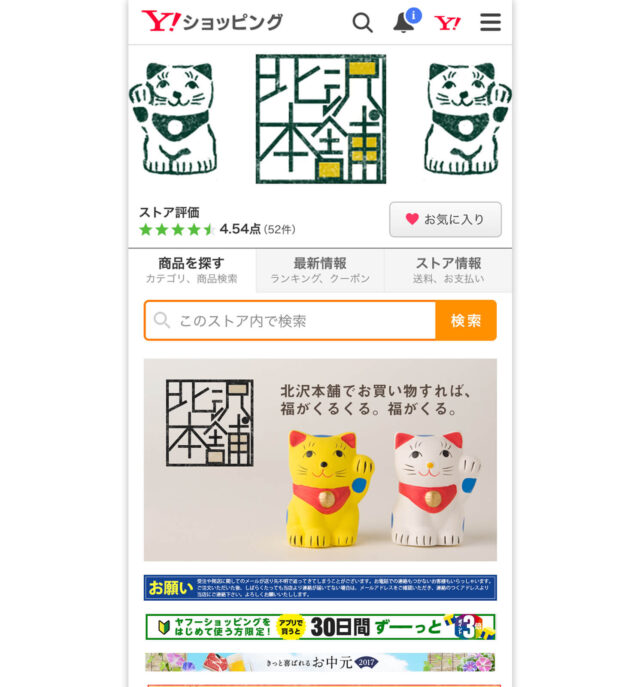This screenshot has width=640, height=687.
Task: Open the 北沢本舗 lucky cat banner
Action: pos(320,460)
